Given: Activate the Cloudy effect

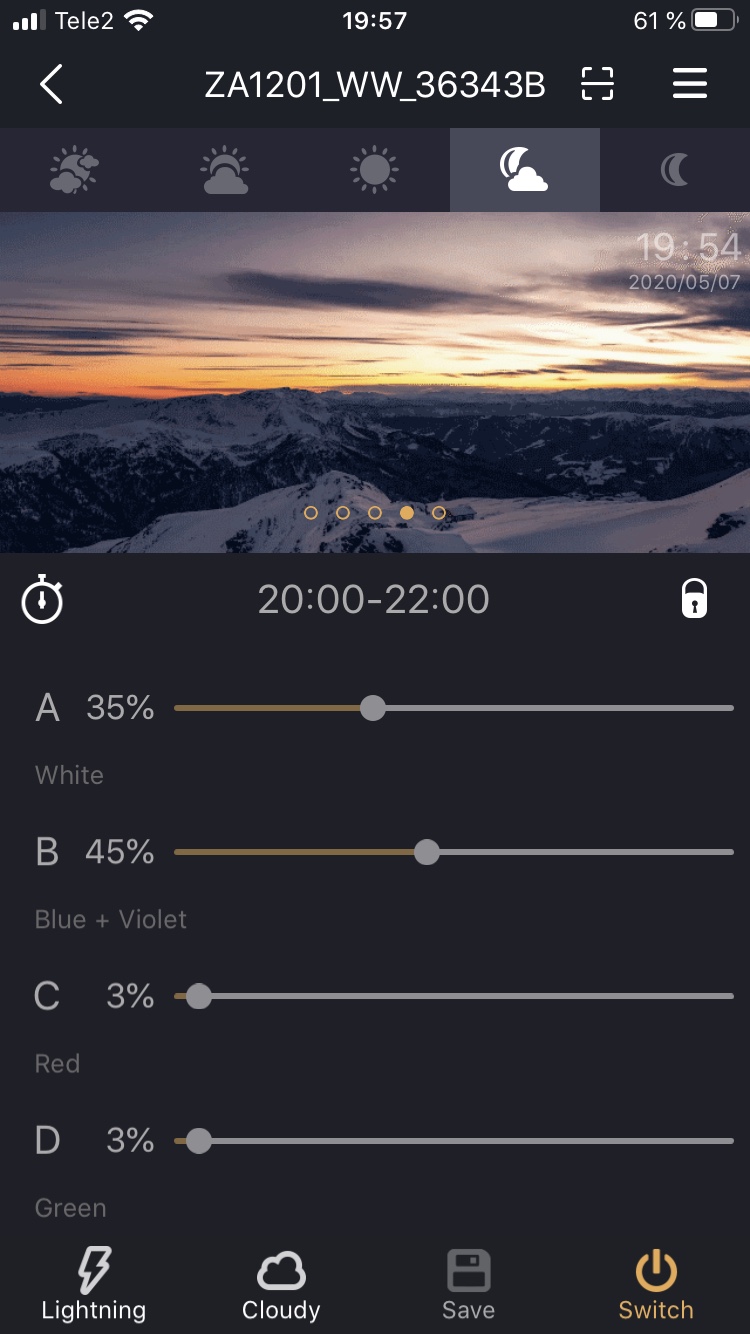Looking at the screenshot, I should 281,1285.
